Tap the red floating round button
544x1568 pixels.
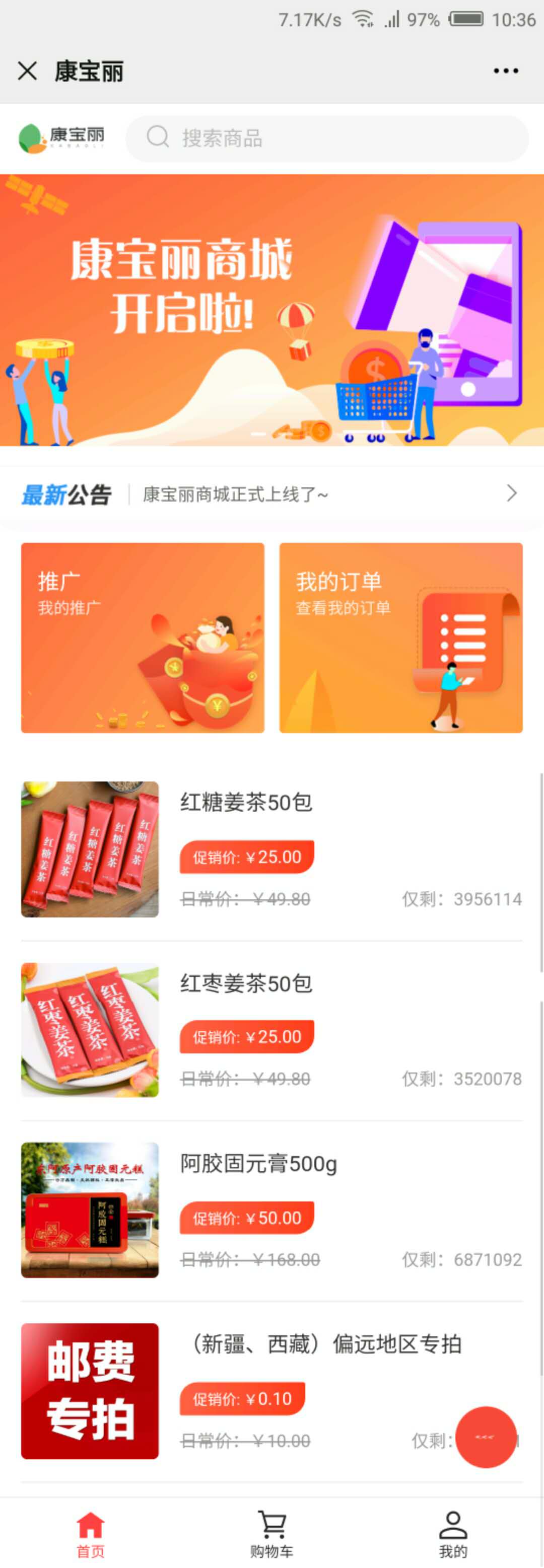(486, 1437)
